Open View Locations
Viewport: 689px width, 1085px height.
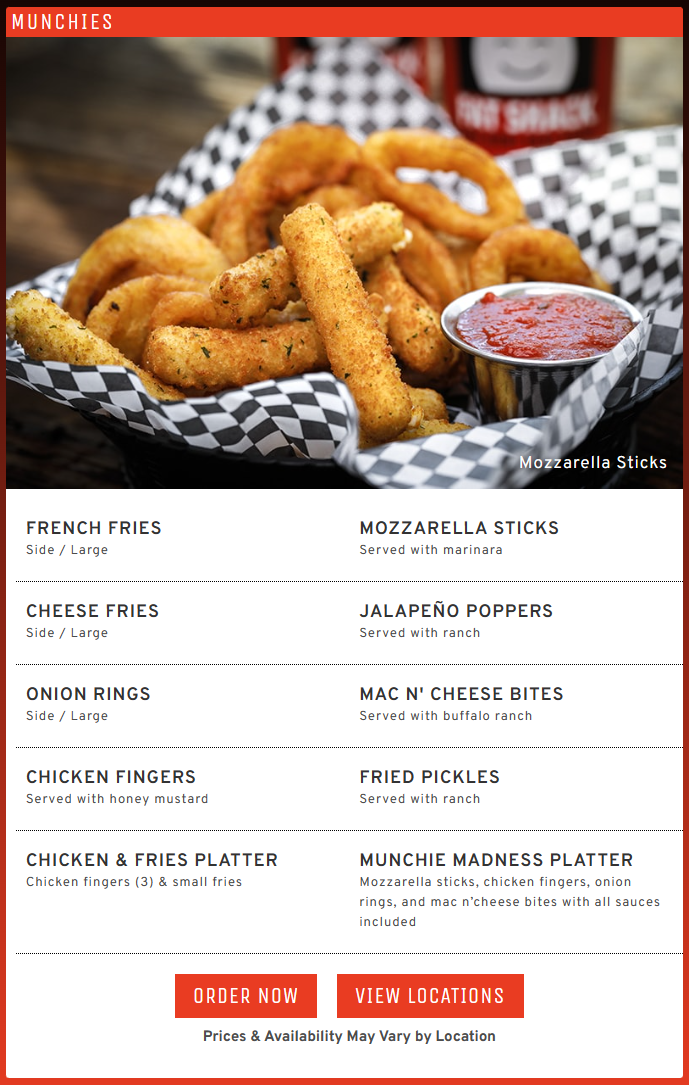[430, 996]
